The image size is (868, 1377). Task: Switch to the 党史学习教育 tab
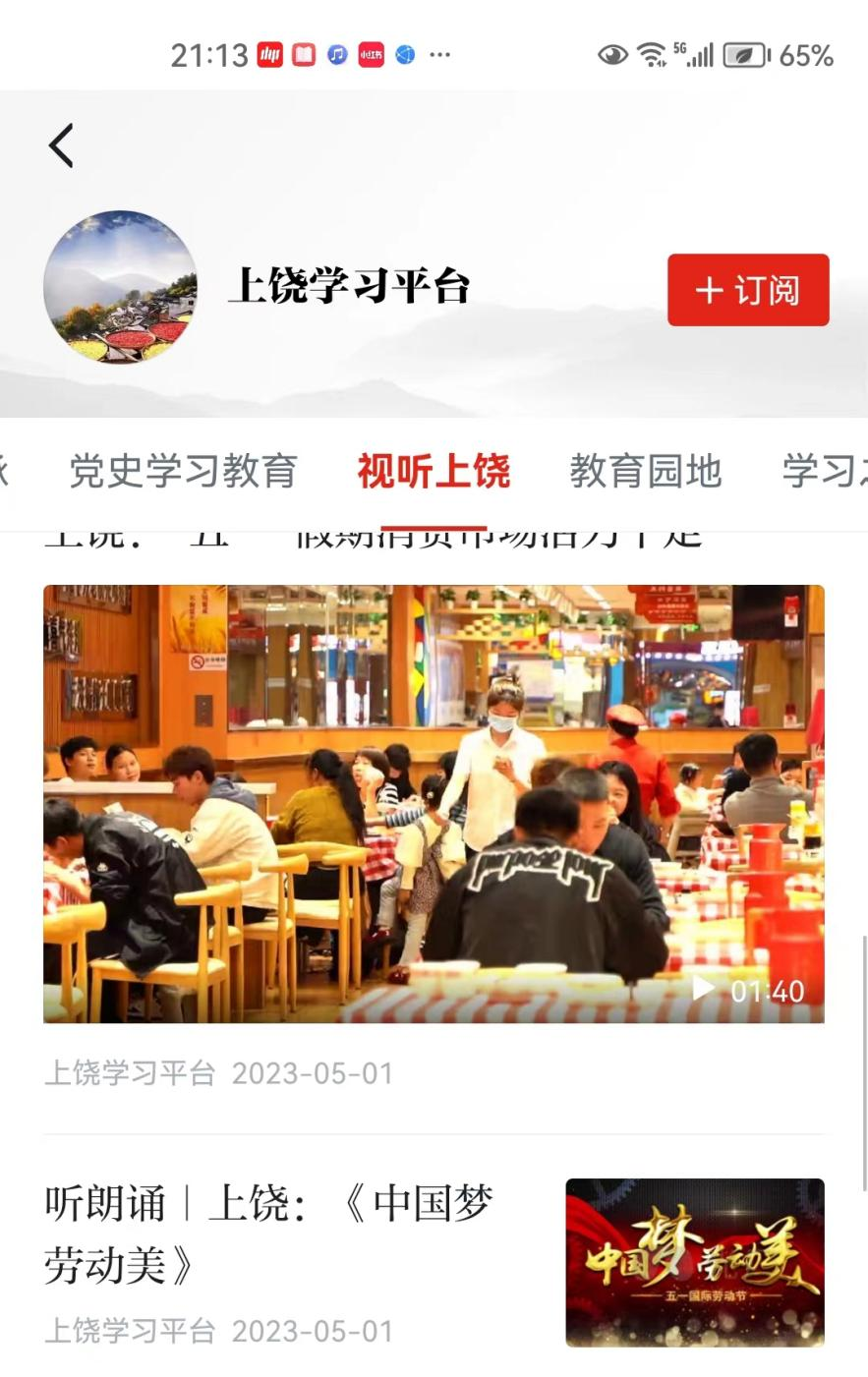(183, 471)
